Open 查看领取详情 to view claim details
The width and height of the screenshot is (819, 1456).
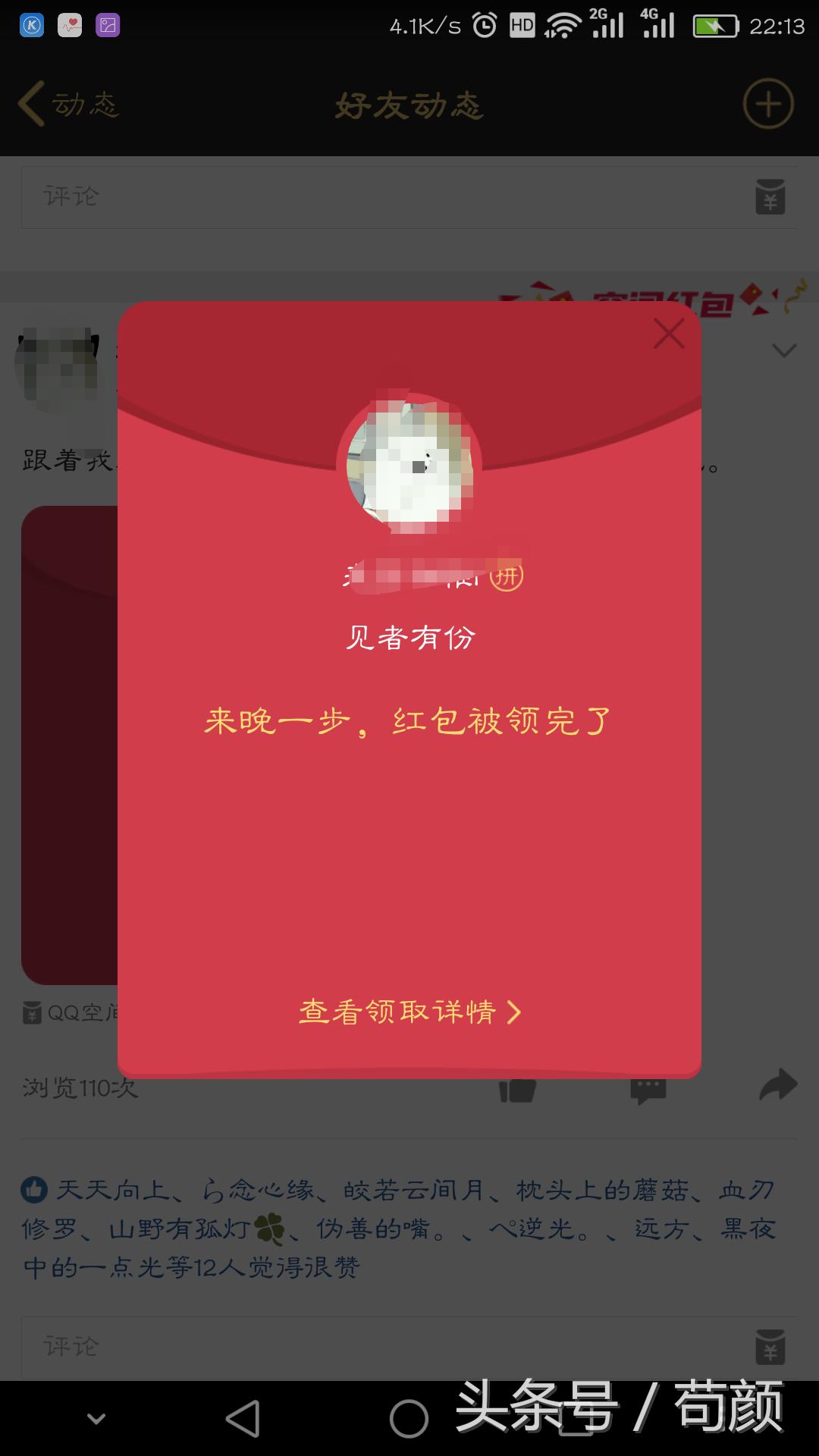(x=409, y=1012)
